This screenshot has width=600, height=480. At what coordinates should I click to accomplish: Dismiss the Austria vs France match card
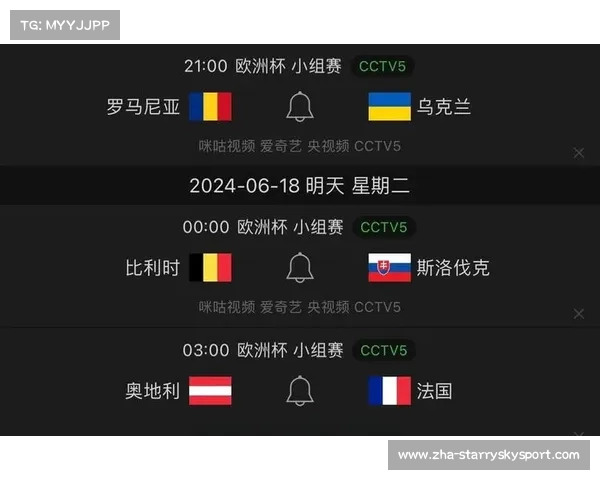(578, 435)
